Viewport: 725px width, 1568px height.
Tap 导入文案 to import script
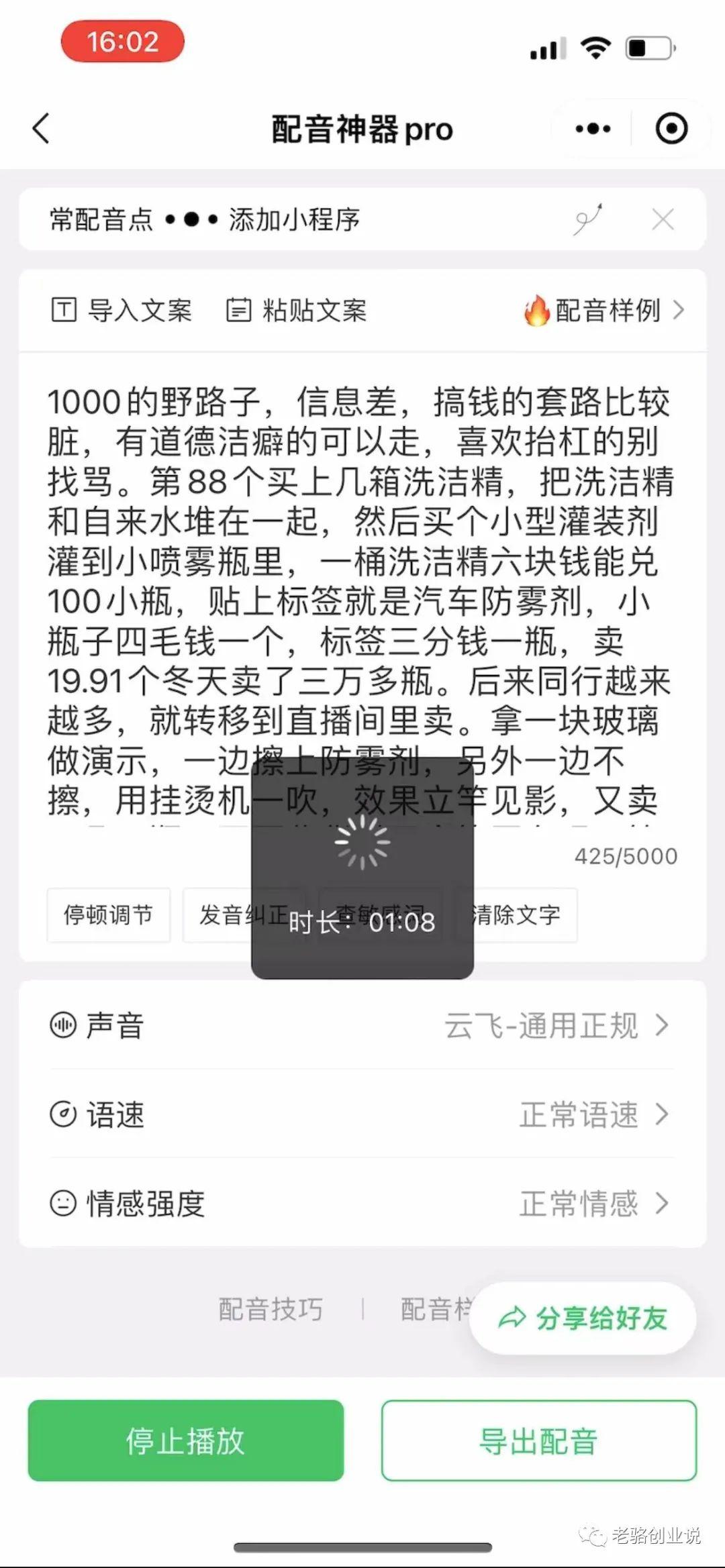pos(122,310)
